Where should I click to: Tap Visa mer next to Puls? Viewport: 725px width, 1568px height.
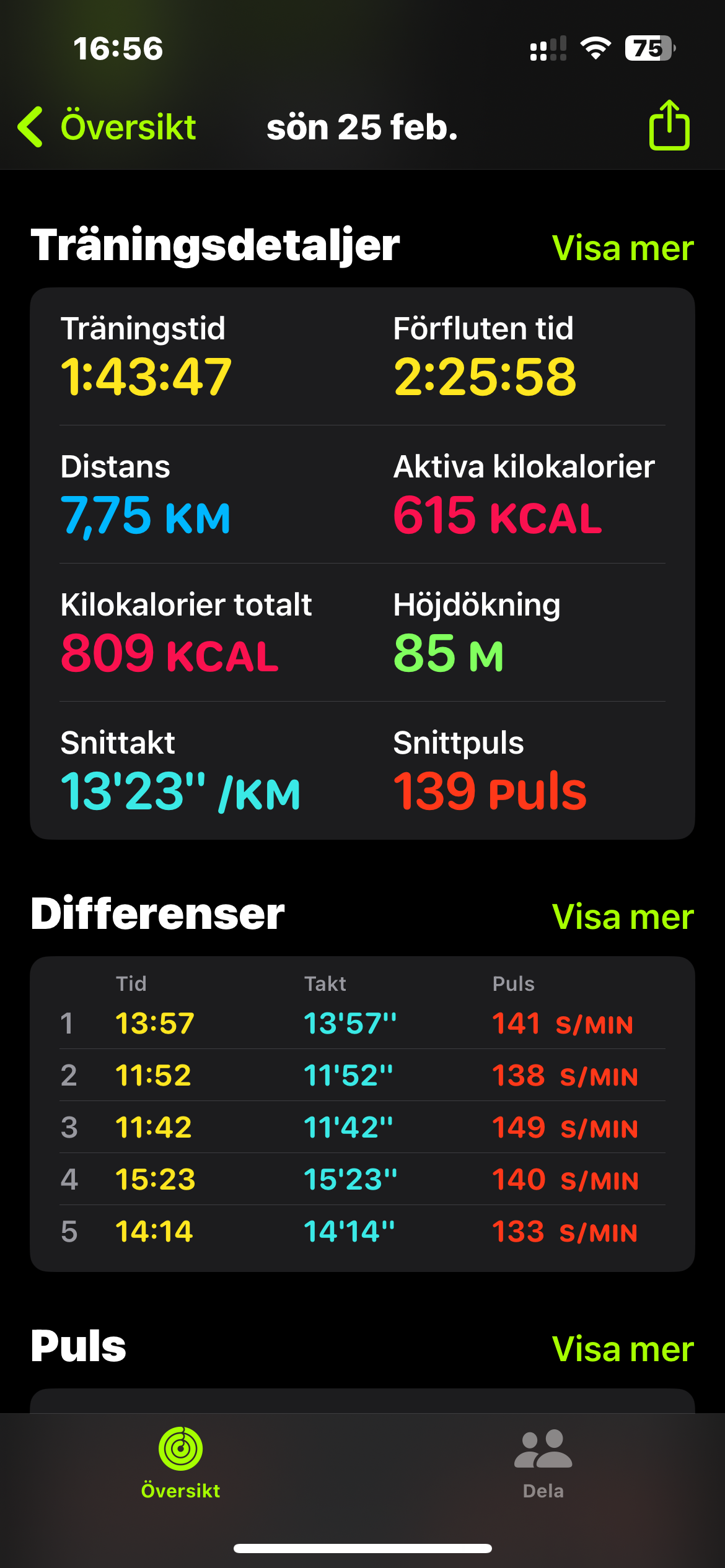[622, 1347]
